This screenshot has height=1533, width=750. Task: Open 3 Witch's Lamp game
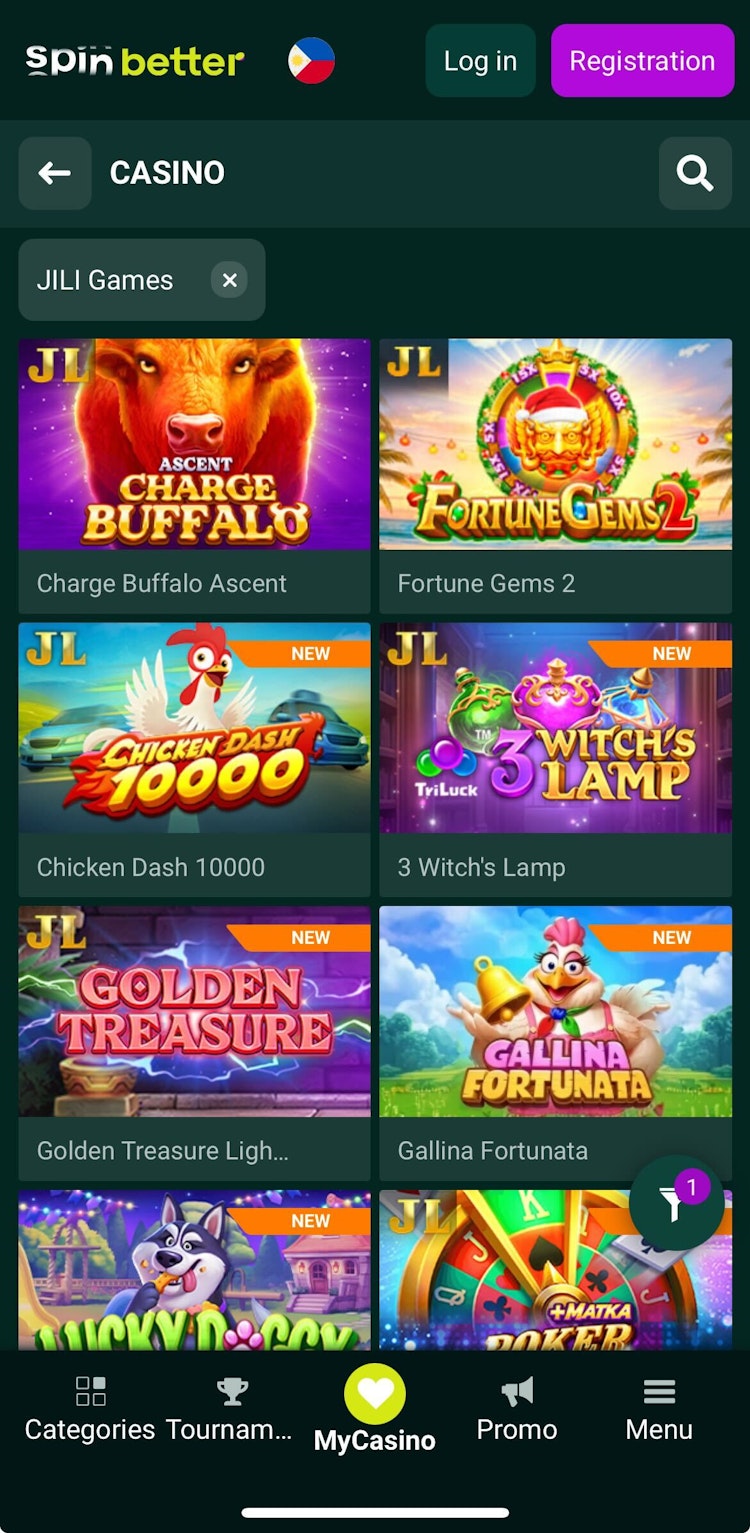(x=555, y=729)
